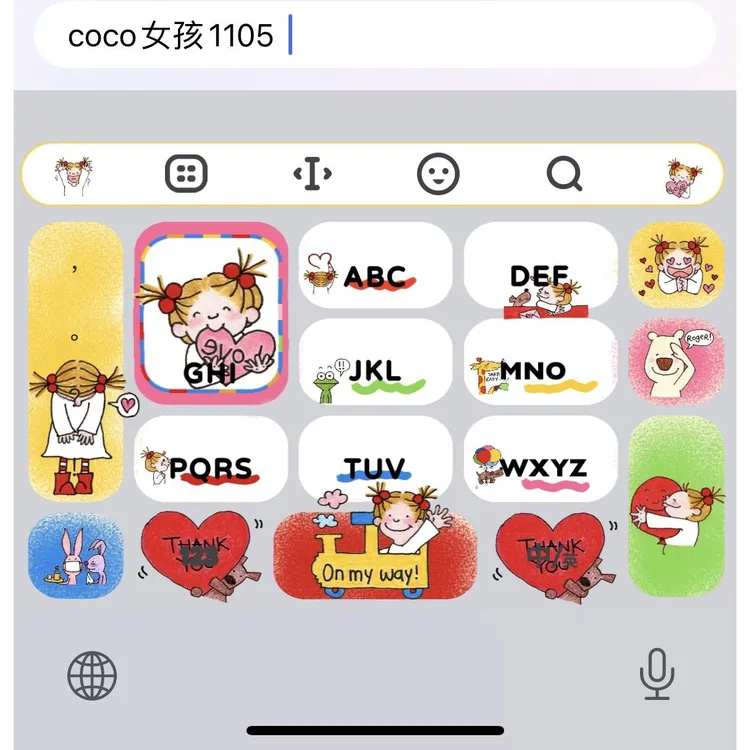The height and width of the screenshot is (750, 750).
Task: Tap the WXYZ key
Action: click(x=540, y=459)
